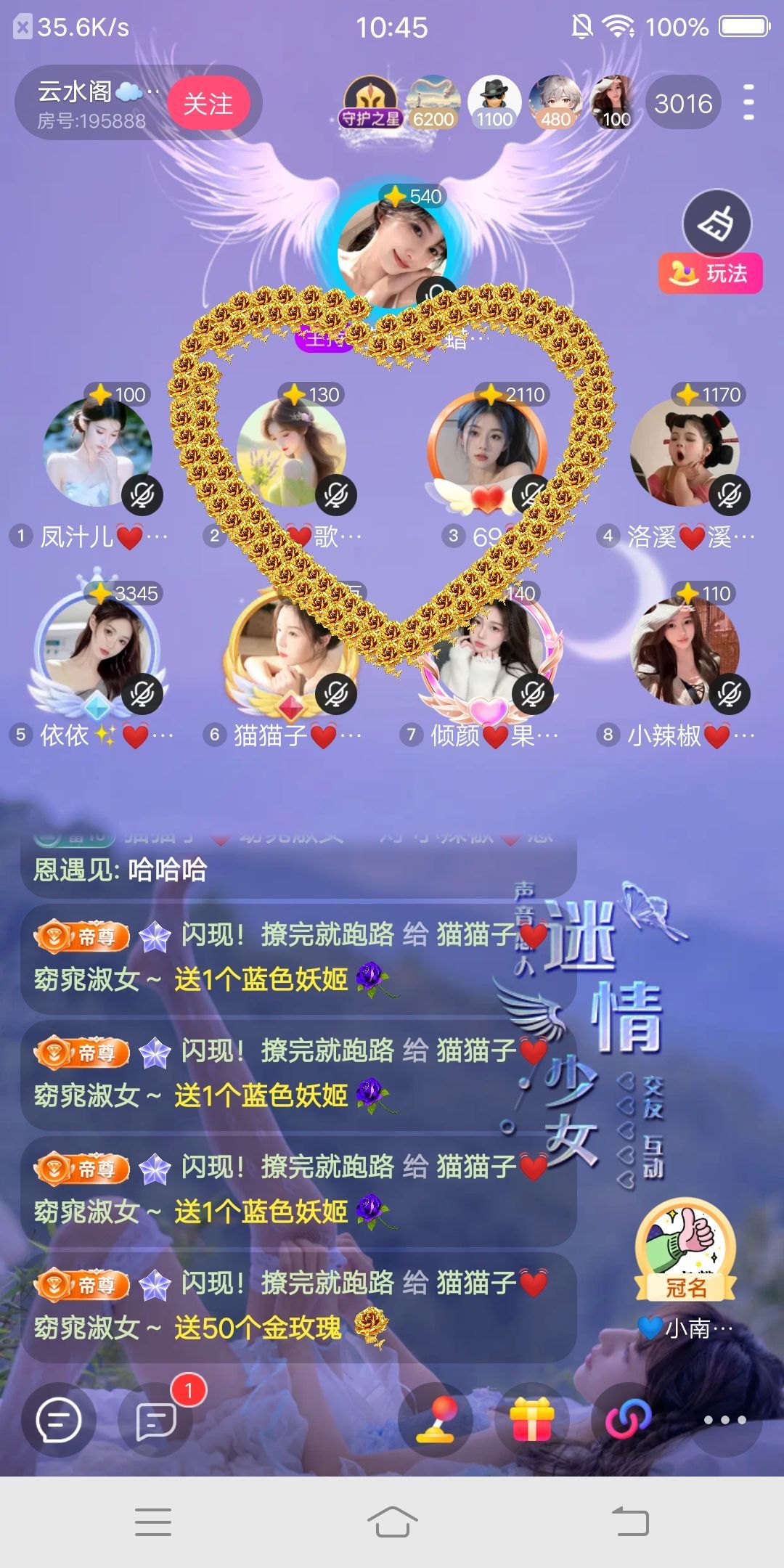Go back using the system back button
Image resolution: width=784 pixels, height=1568 pixels.
pos(630,1521)
